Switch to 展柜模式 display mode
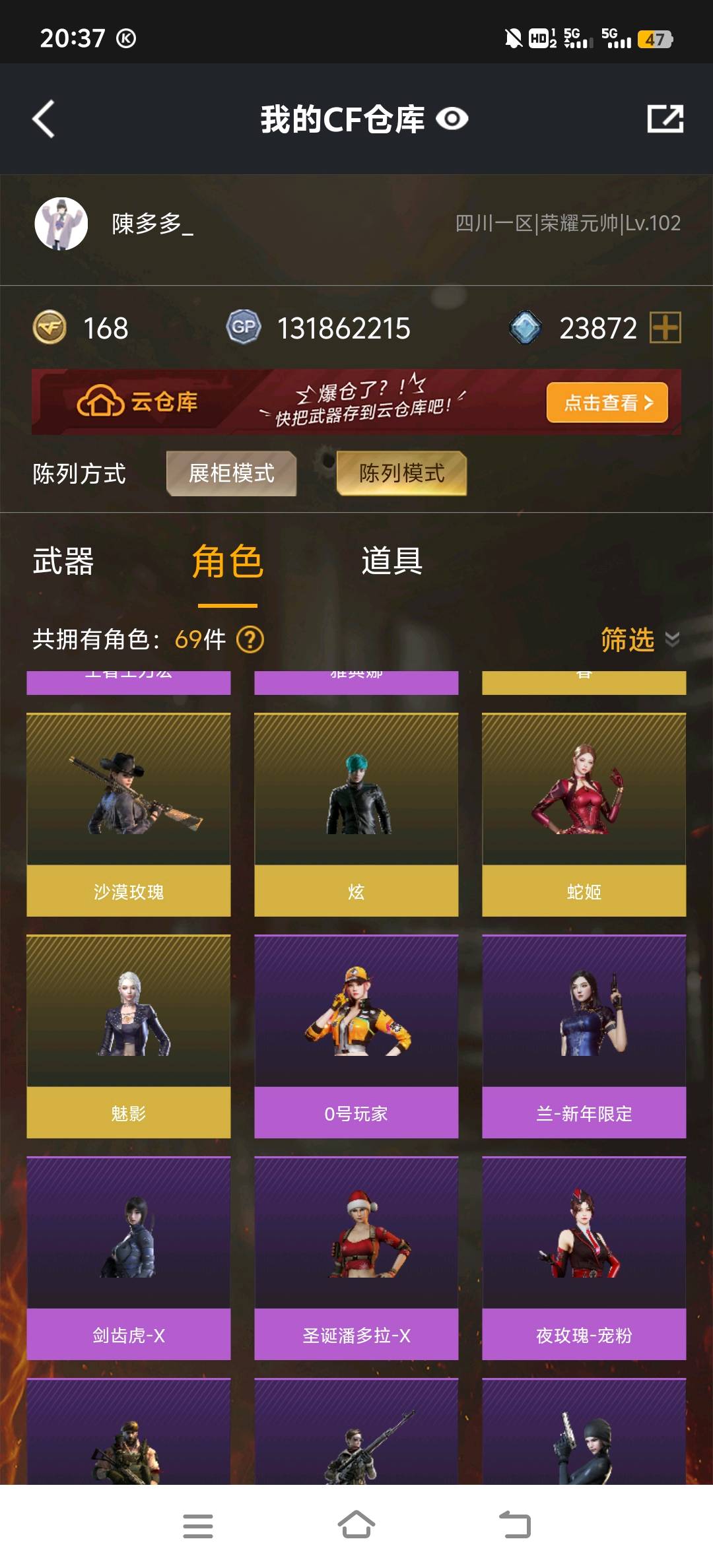 [x=231, y=473]
